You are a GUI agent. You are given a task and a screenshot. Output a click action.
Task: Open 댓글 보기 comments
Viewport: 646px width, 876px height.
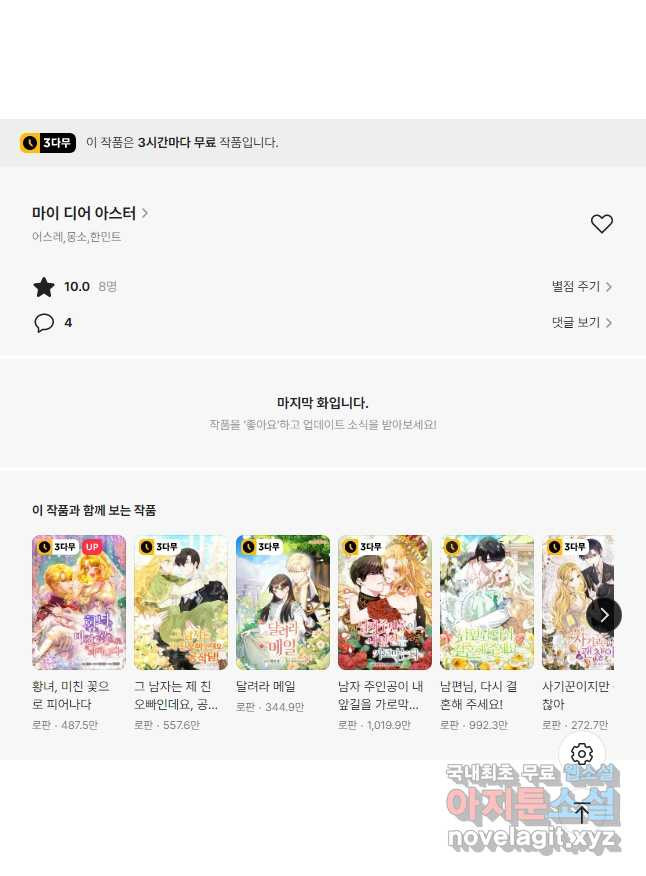581,323
